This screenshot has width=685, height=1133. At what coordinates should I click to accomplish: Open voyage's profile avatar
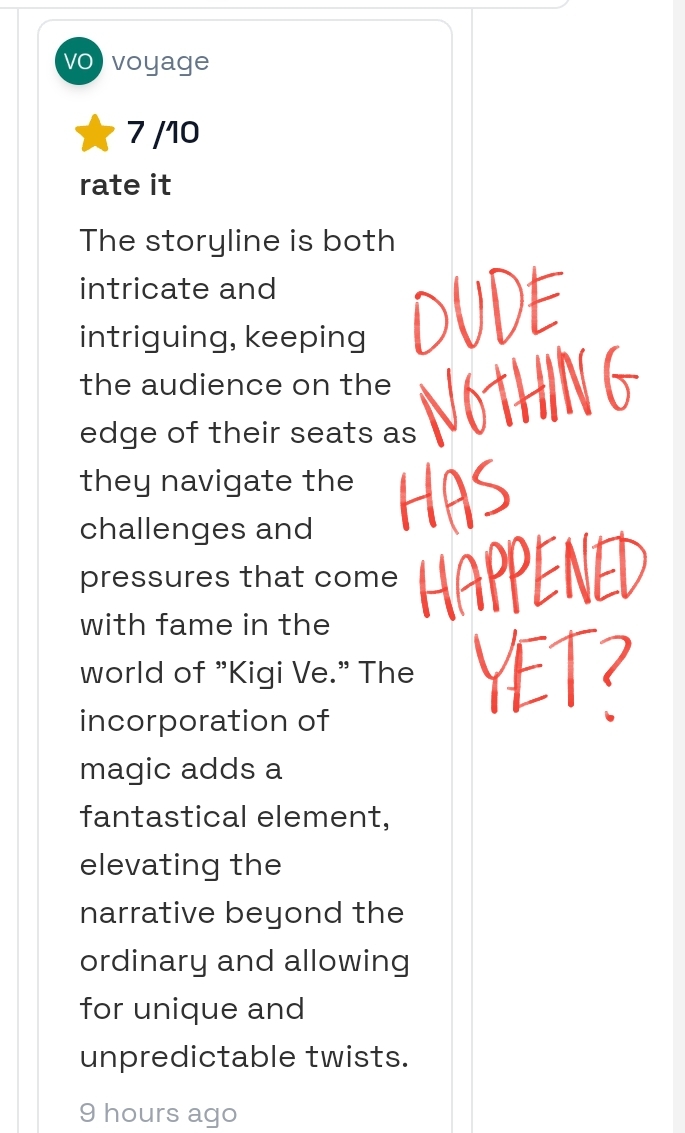click(78, 61)
